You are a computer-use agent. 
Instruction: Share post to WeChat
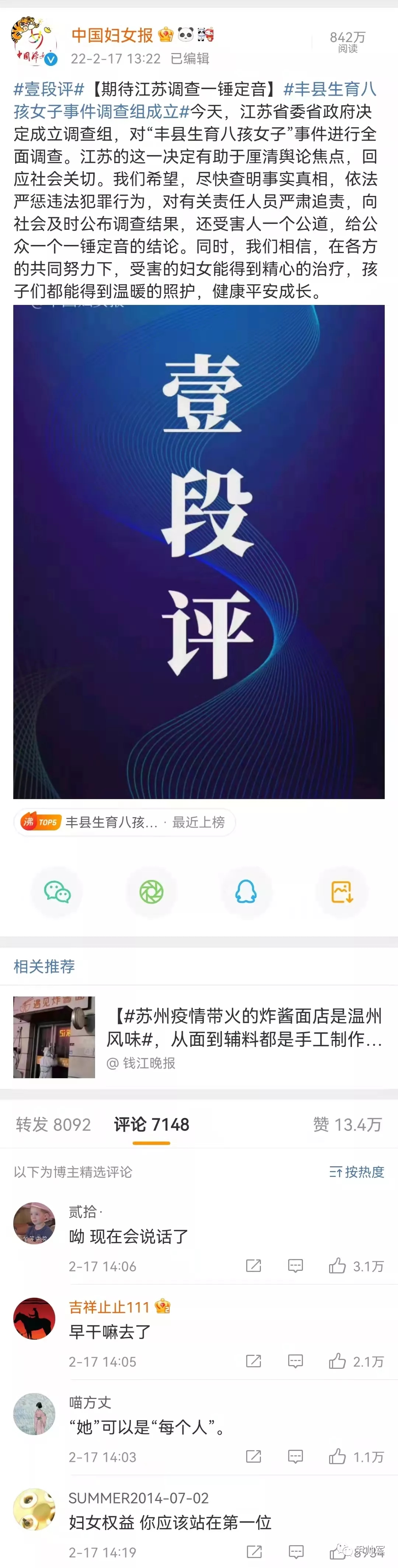coord(57,892)
